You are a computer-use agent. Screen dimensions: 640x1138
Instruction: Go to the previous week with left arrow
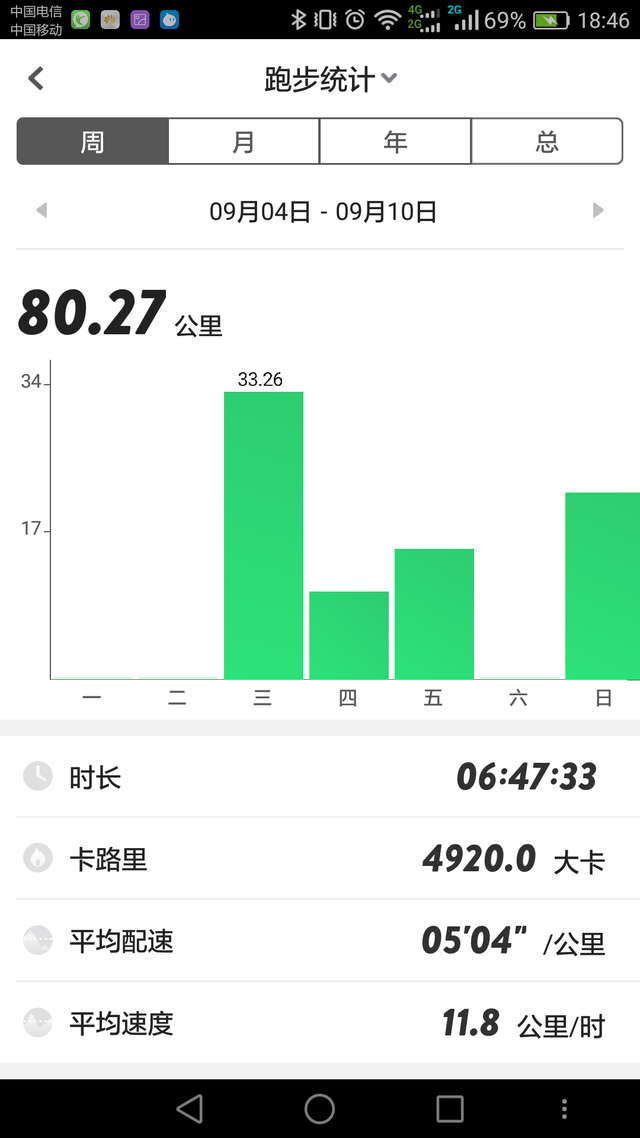[41, 210]
